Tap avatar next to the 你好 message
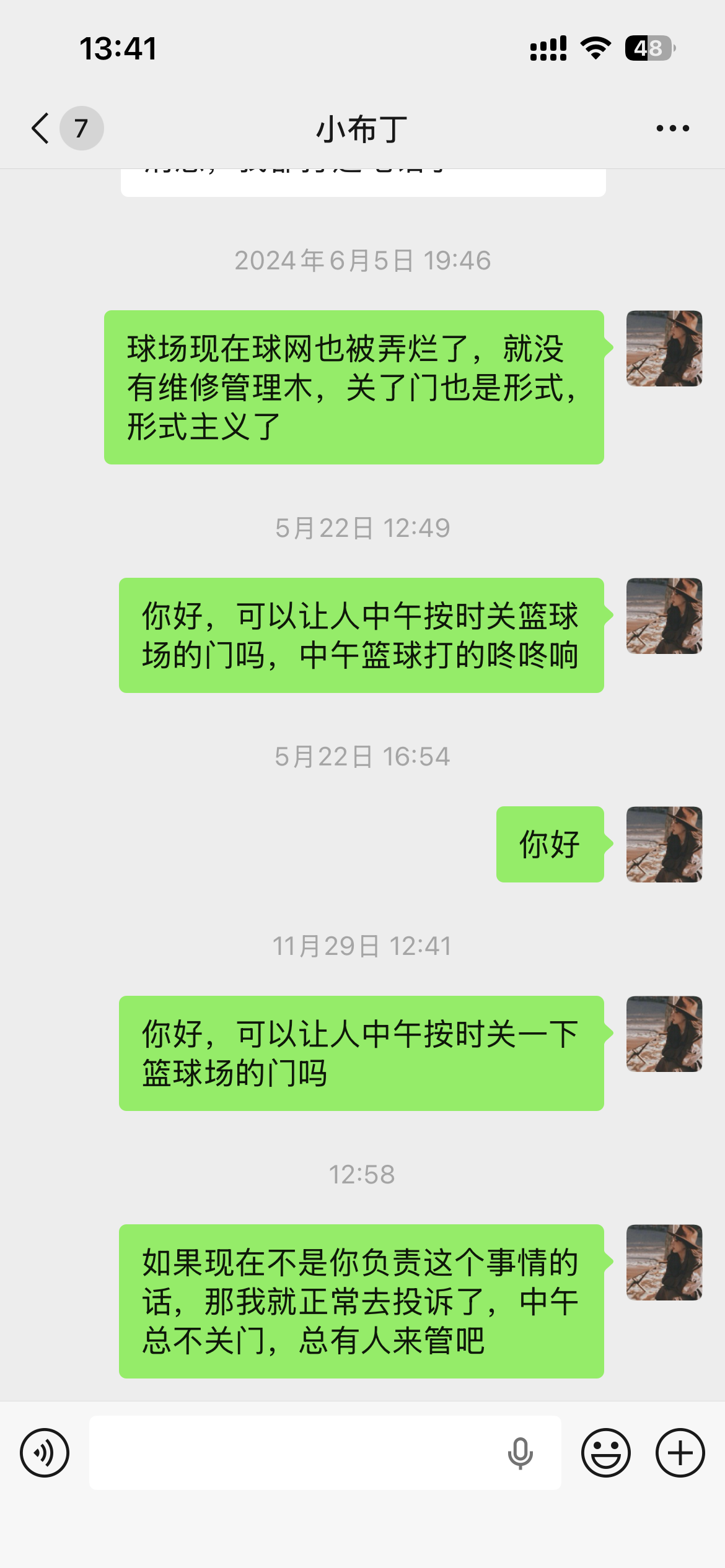The image size is (725, 1568). click(664, 844)
